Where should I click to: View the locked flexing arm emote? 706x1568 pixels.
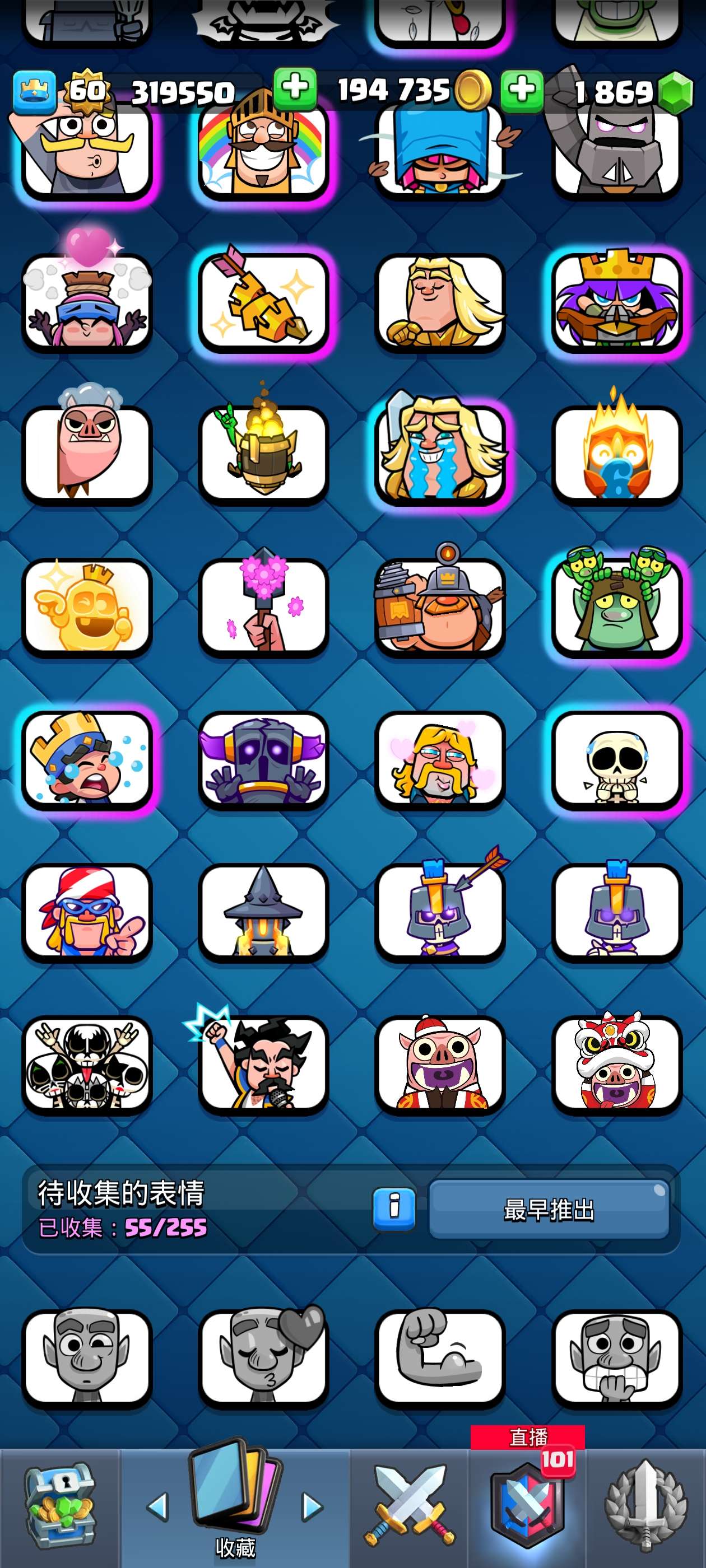tap(440, 1357)
